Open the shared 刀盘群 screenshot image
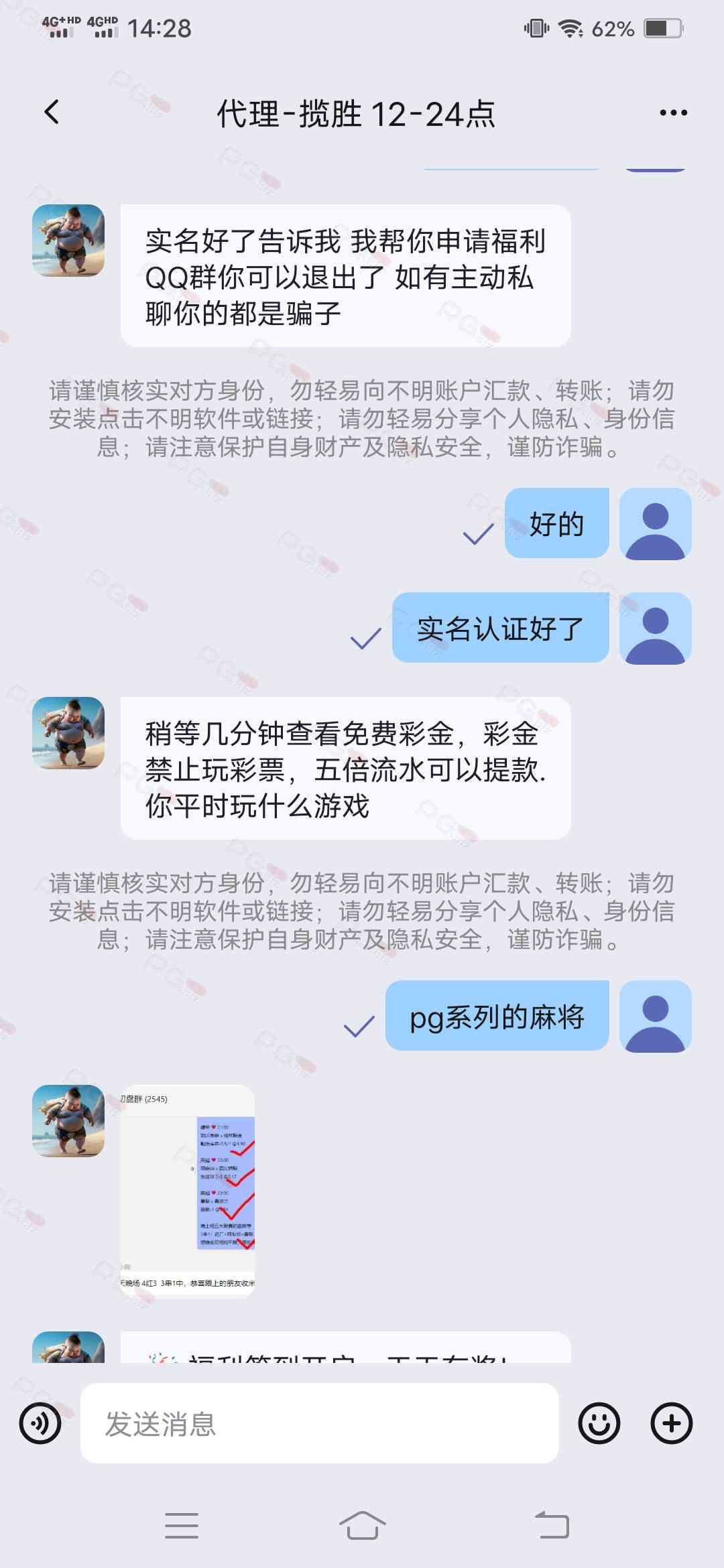This screenshot has width=724, height=1568. [x=187, y=1191]
